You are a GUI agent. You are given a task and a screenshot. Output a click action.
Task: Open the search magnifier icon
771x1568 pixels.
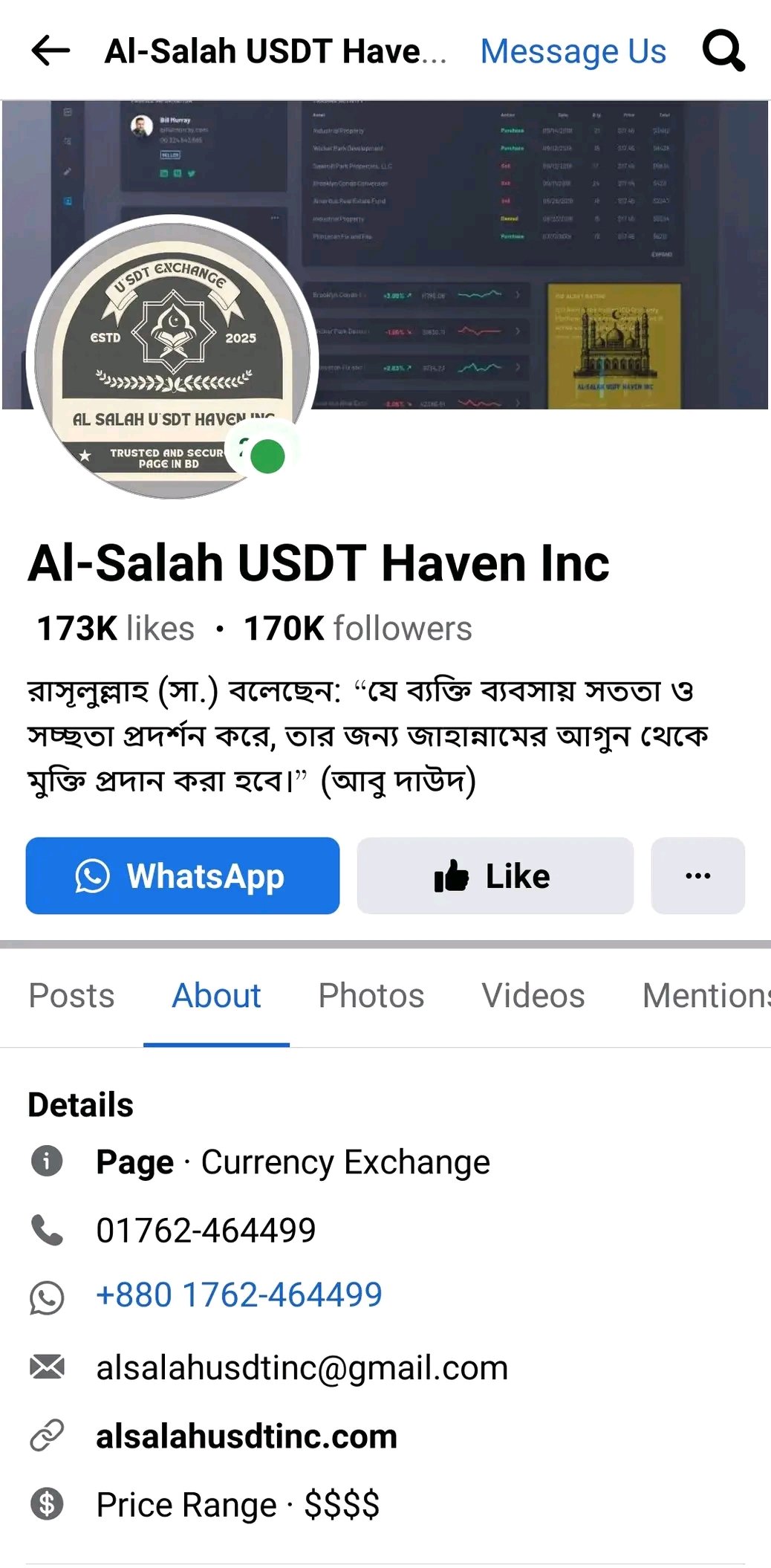point(723,51)
